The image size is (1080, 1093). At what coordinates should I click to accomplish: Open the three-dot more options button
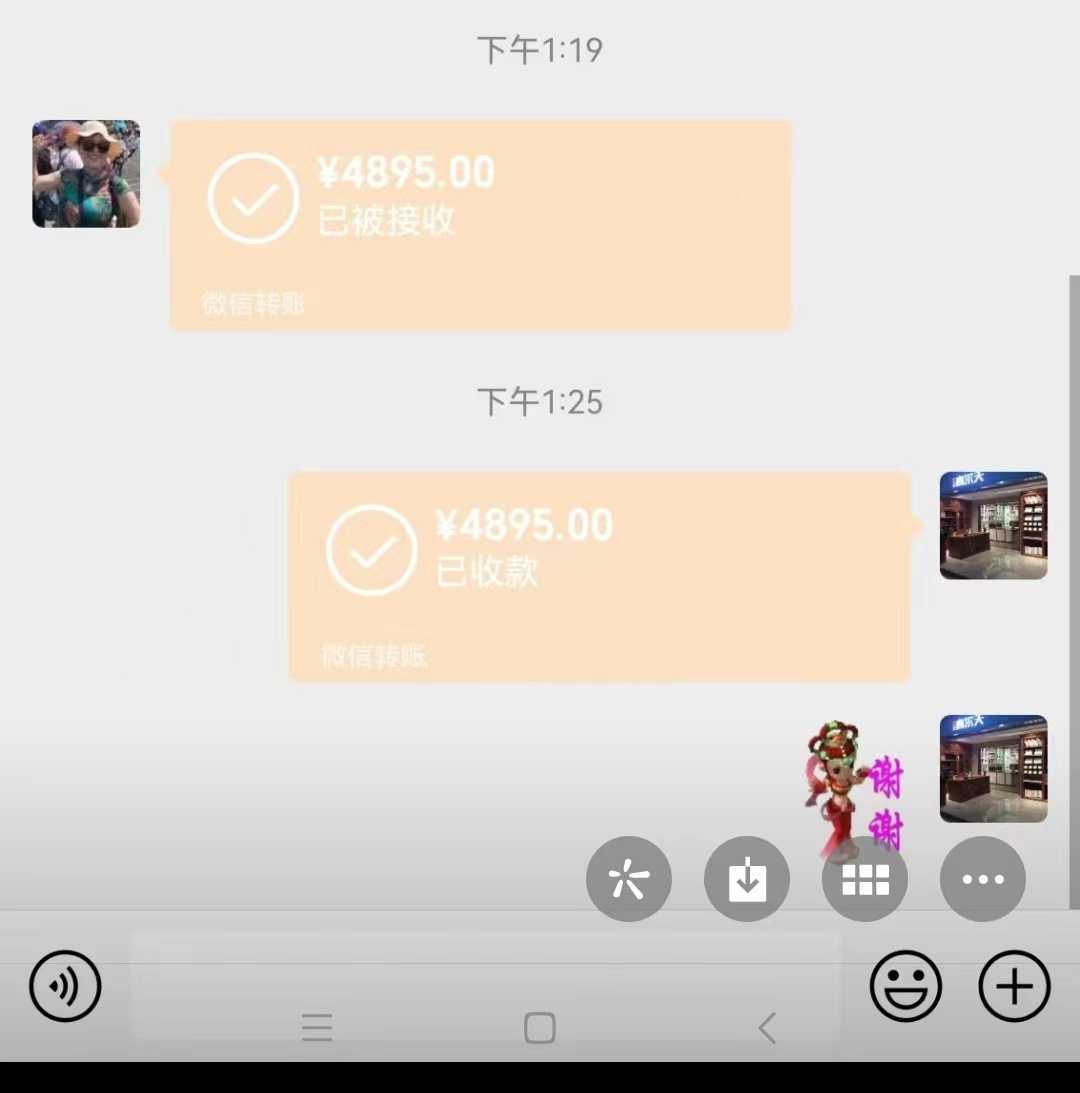983,879
